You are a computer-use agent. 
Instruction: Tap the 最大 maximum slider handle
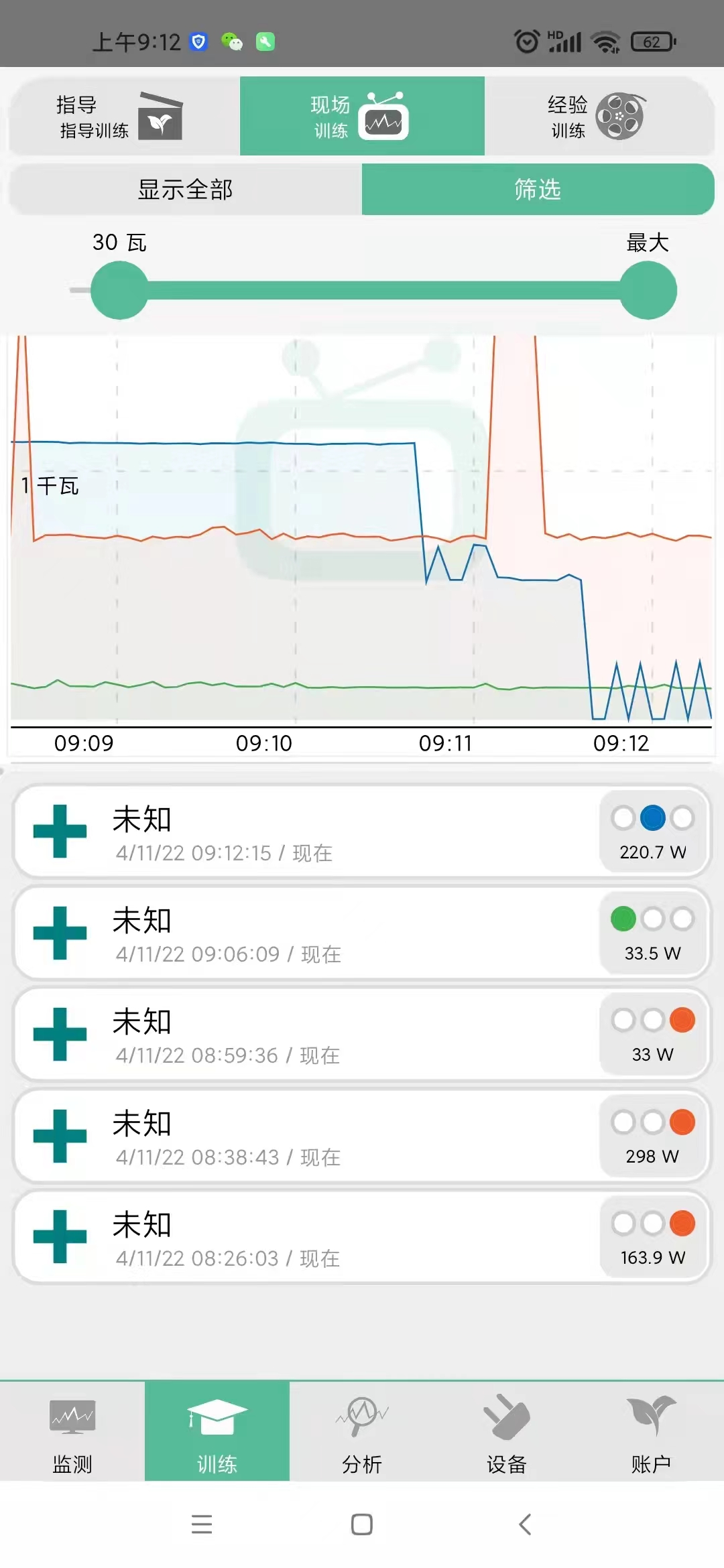pyautogui.click(x=648, y=290)
